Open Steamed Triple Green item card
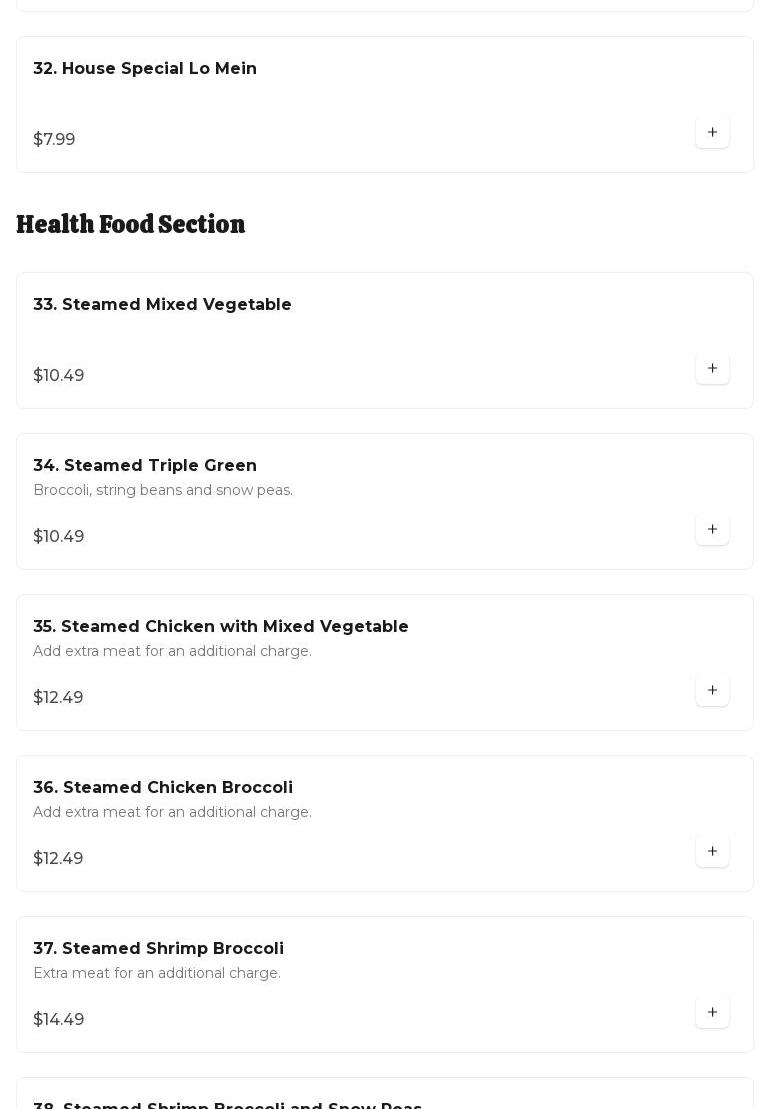This screenshot has height=1109, width=770. (145, 466)
